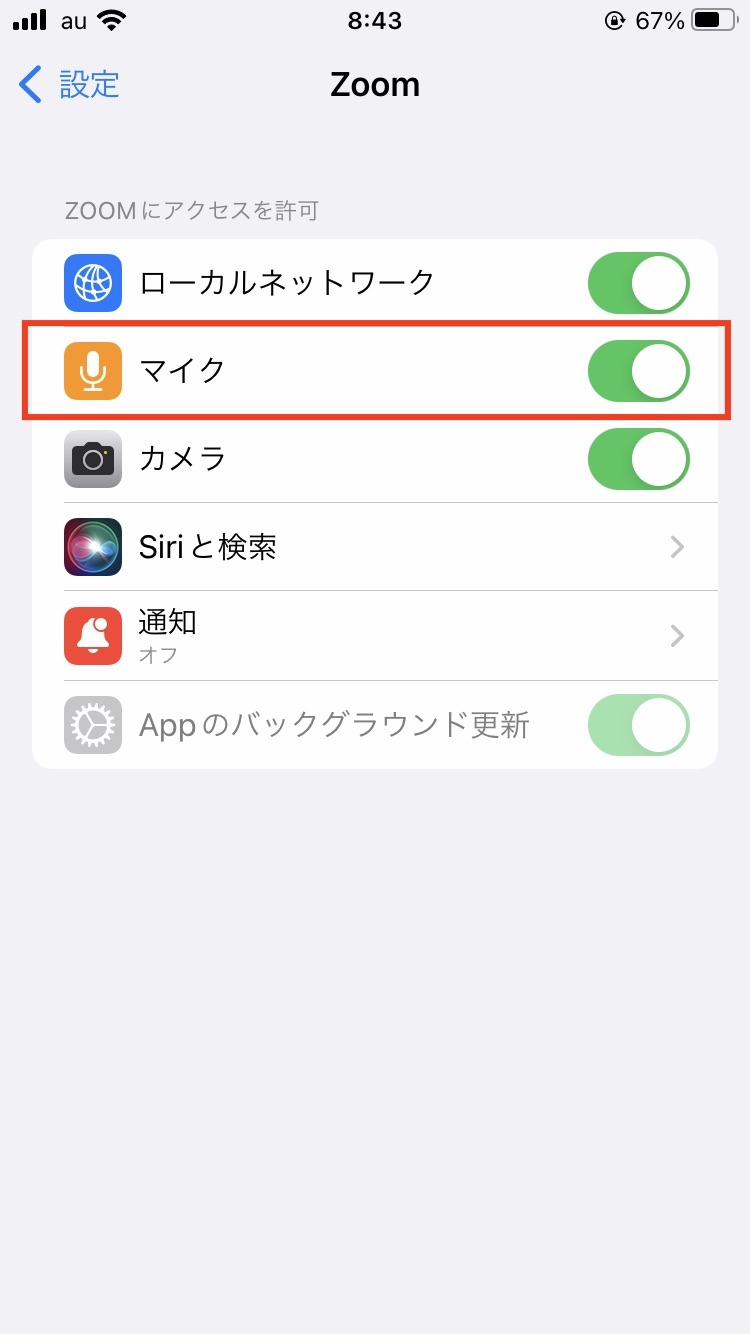The image size is (750, 1334).
Task: Toggle Appのバックグラウンド更新 switch
Action: (638, 725)
